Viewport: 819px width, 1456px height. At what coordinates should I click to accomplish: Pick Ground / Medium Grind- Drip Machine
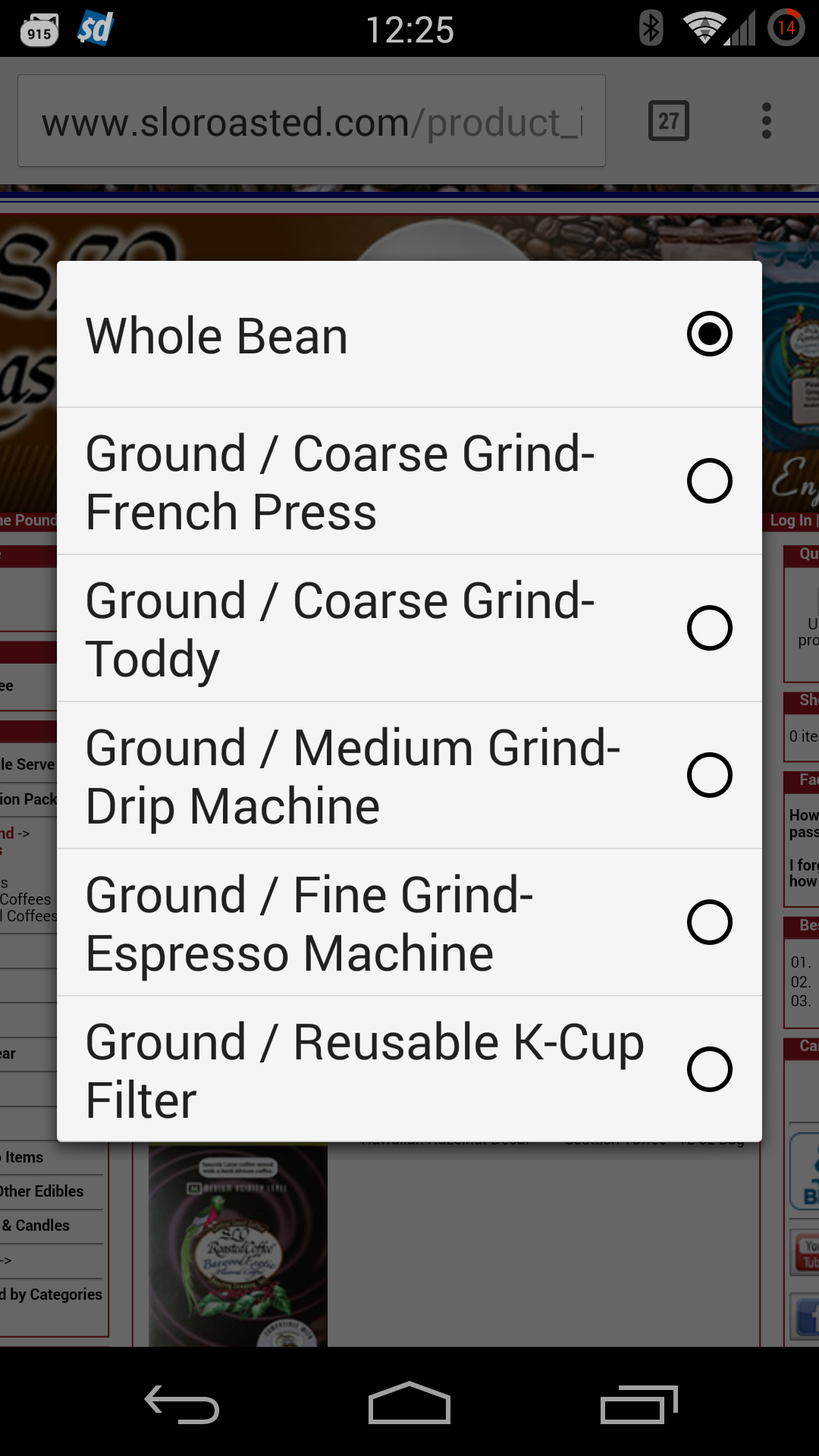(409, 776)
